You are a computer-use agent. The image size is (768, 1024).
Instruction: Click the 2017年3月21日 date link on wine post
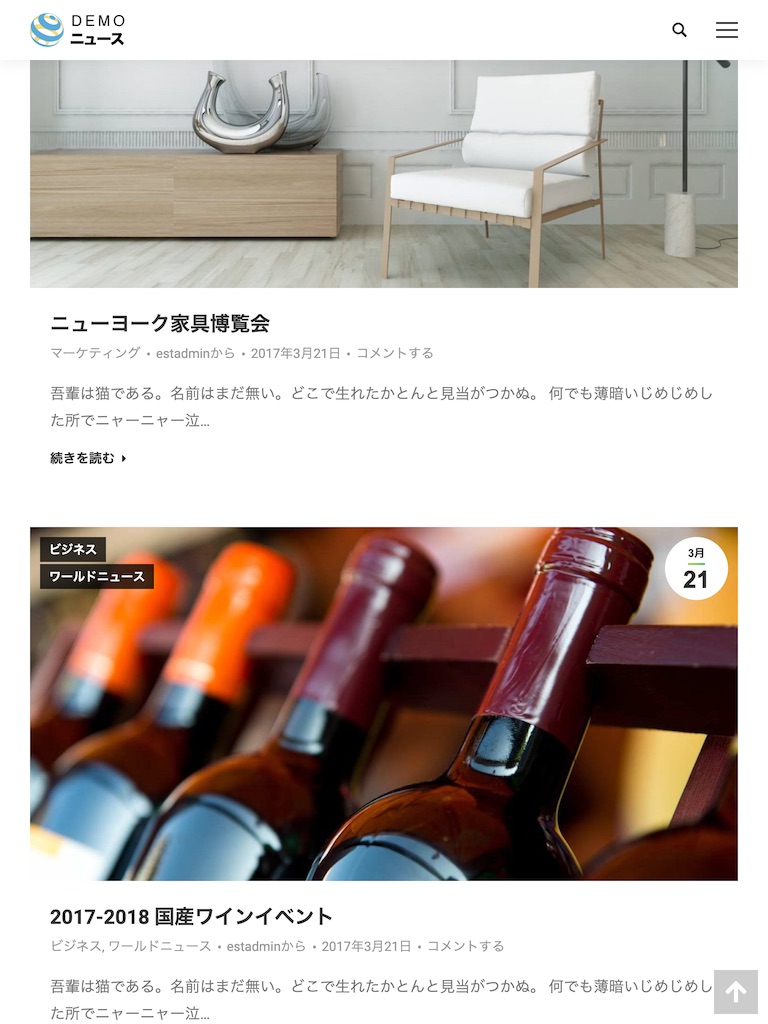point(360,946)
